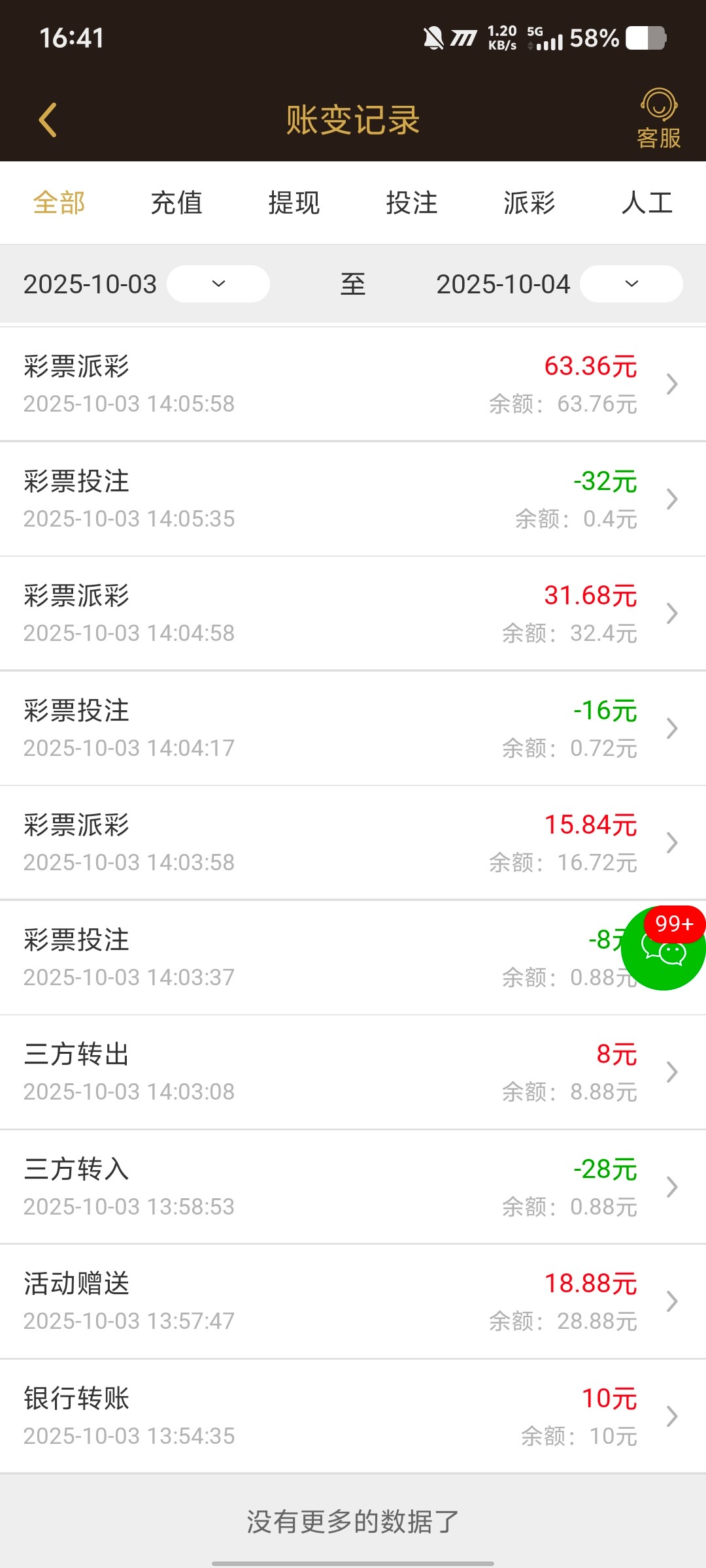Switch to the 人工 tab
The image size is (706, 1568).
click(x=647, y=203)
